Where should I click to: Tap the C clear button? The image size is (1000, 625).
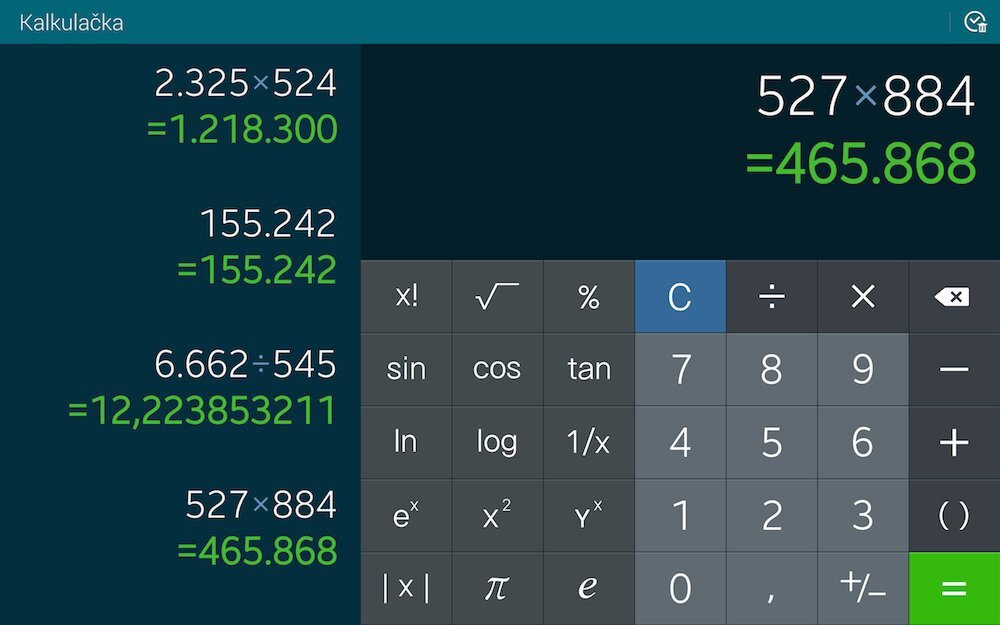click(680, 297)
